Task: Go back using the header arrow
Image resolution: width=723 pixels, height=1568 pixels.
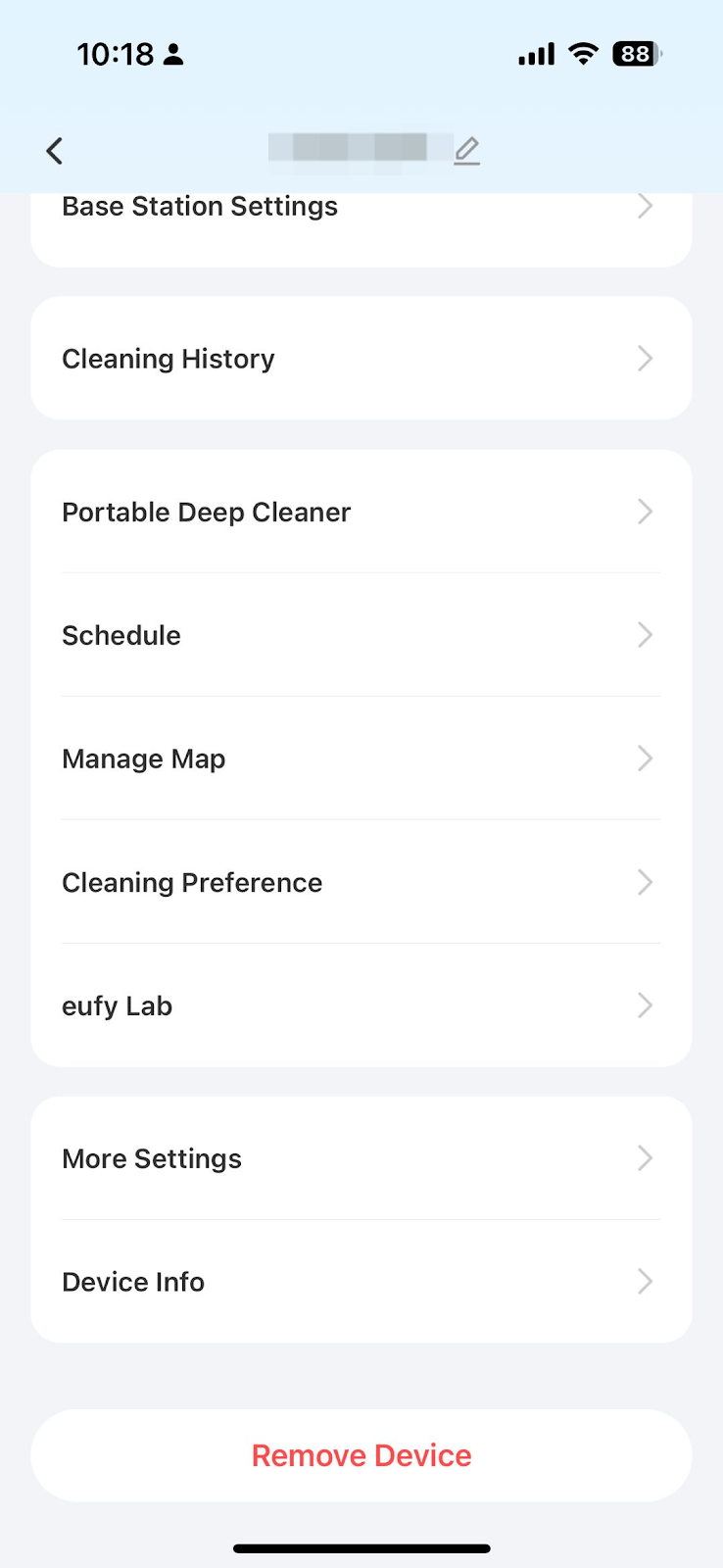Action: tap(55, 151)
